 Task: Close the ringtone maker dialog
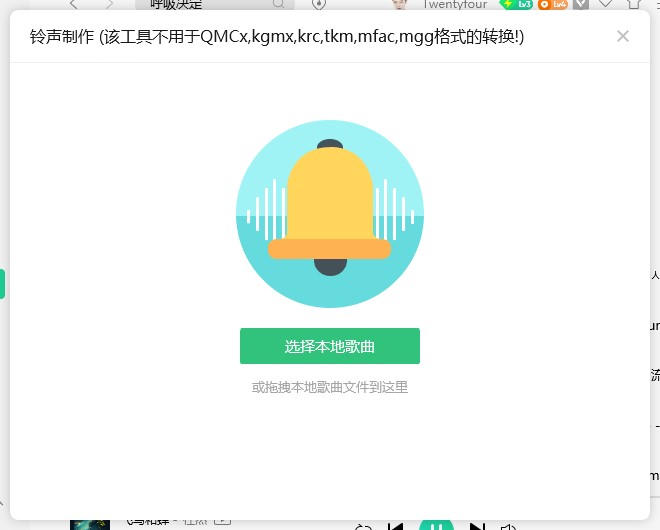pyautogui.click(x=623, y=37)
